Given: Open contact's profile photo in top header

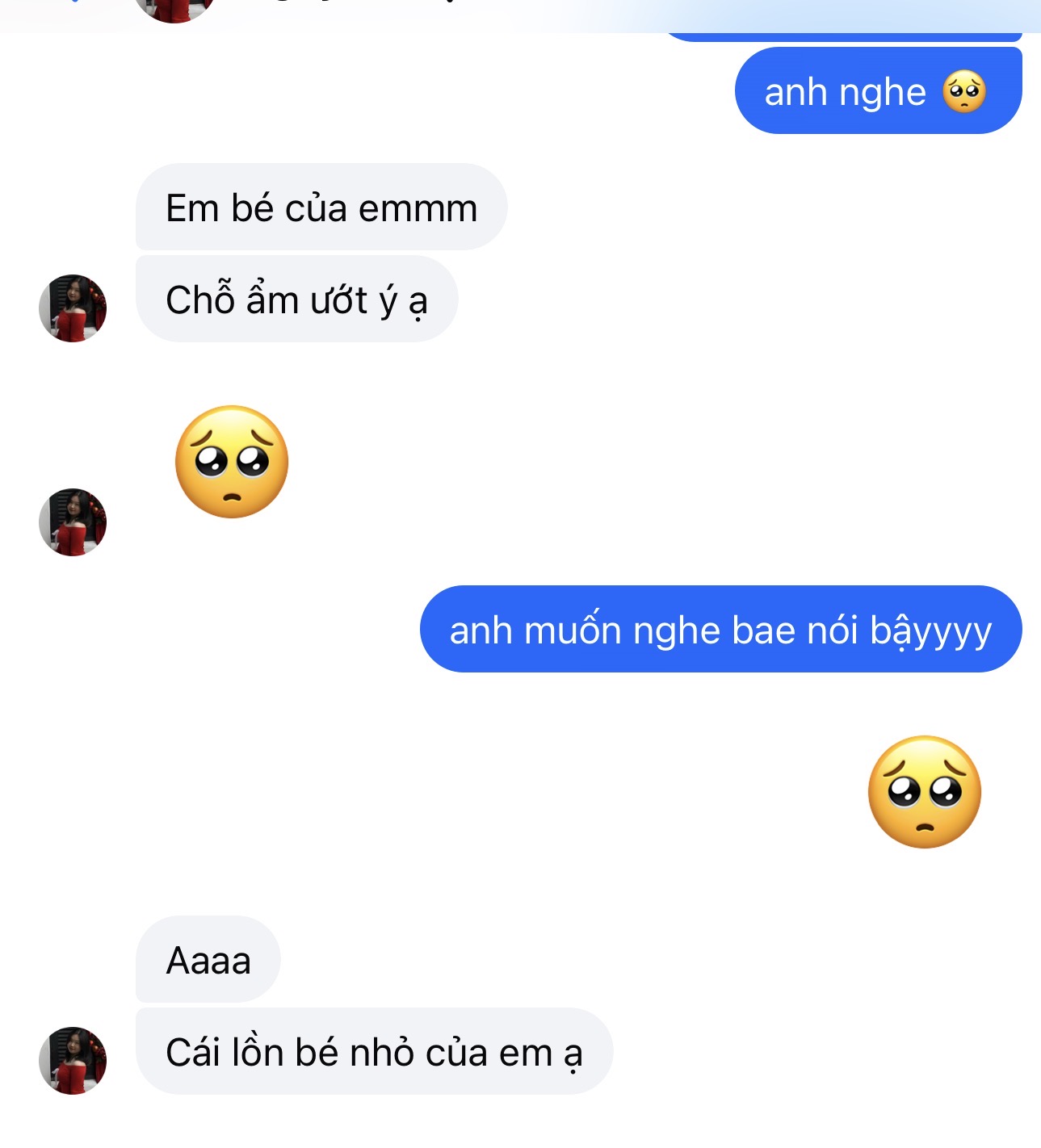Looking at the screenshot, I should click(x=174, y=8).
